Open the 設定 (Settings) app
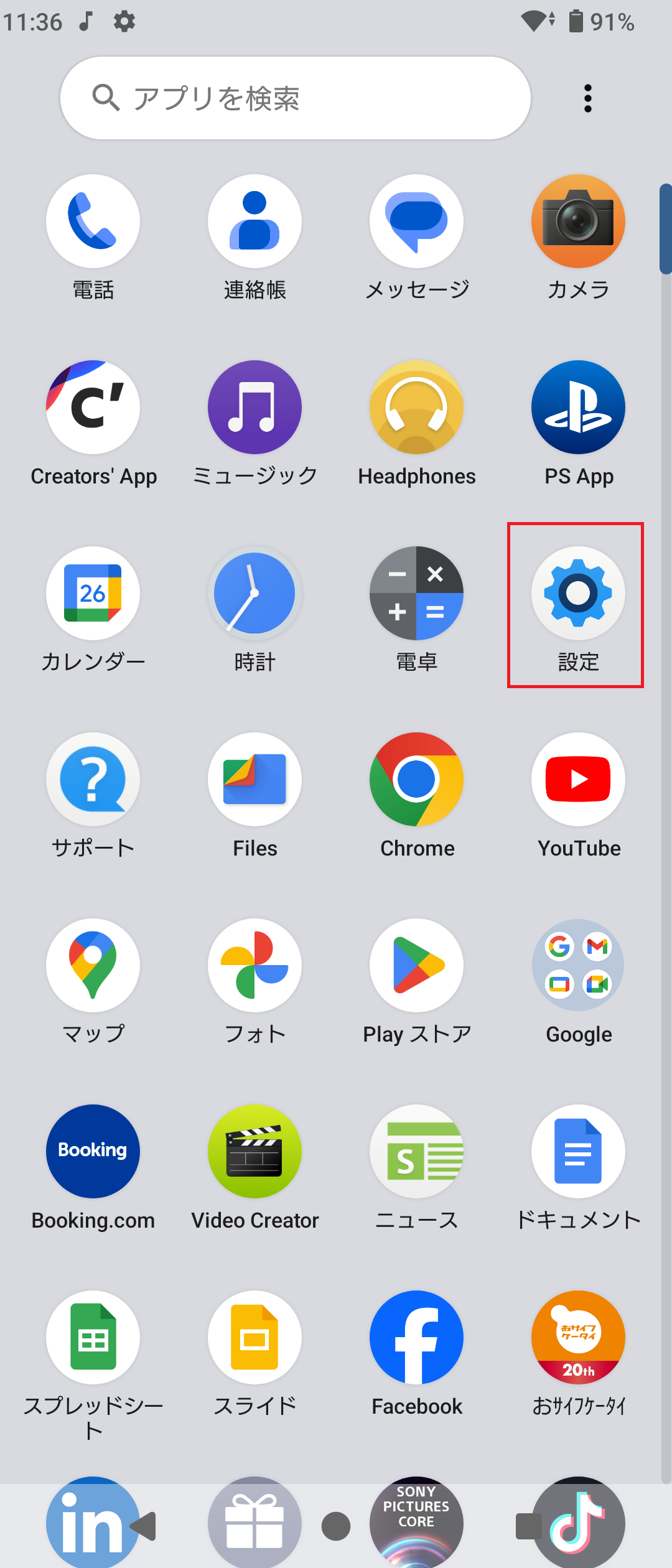Screen dimensions: 672x1568 (578, 594)
